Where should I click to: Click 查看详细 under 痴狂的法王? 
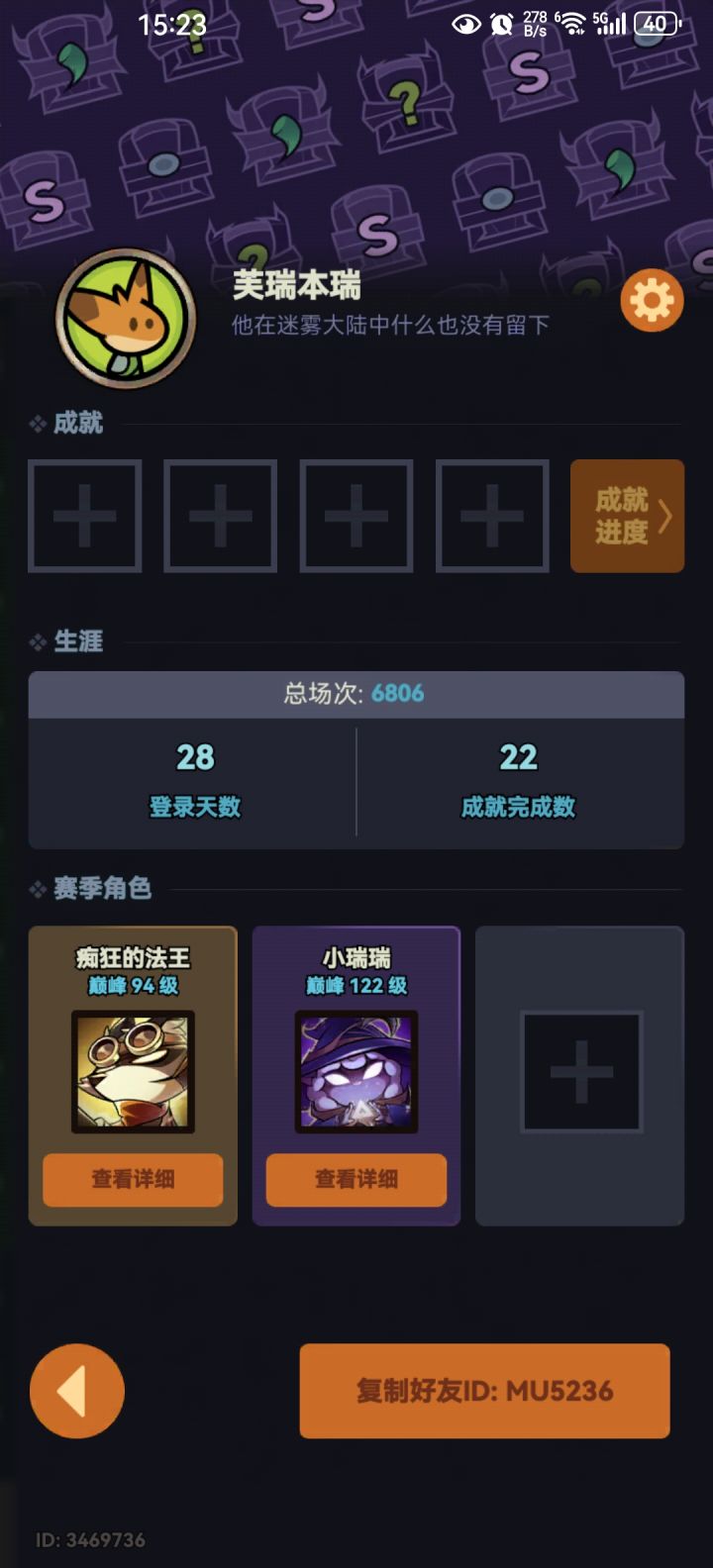tap(132, 1180)
